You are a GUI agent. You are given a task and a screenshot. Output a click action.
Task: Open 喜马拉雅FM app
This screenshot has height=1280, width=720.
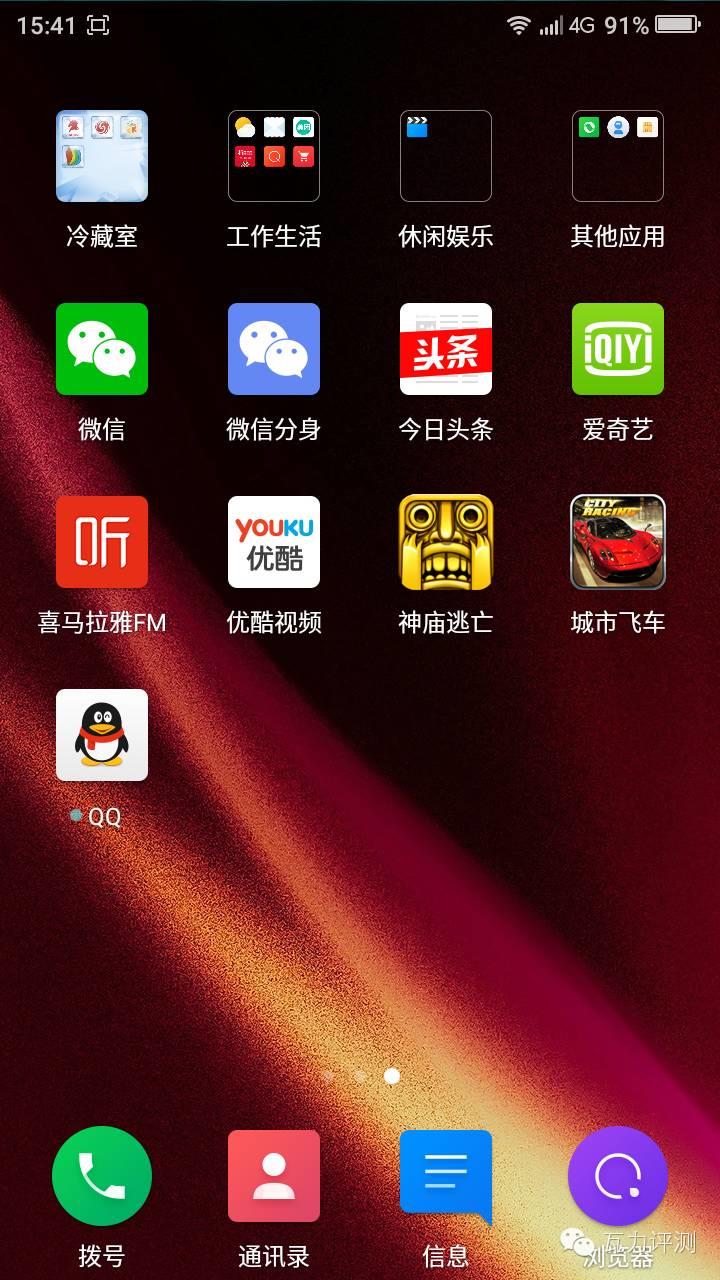tap(102, 542)
